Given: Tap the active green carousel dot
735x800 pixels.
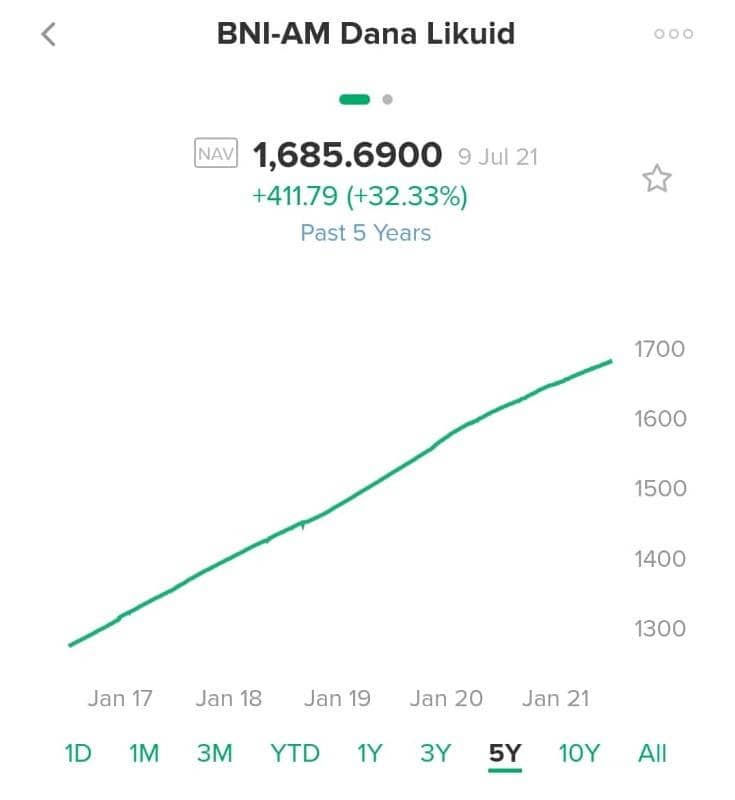Looking at the screenshot, I should (352, 100).
